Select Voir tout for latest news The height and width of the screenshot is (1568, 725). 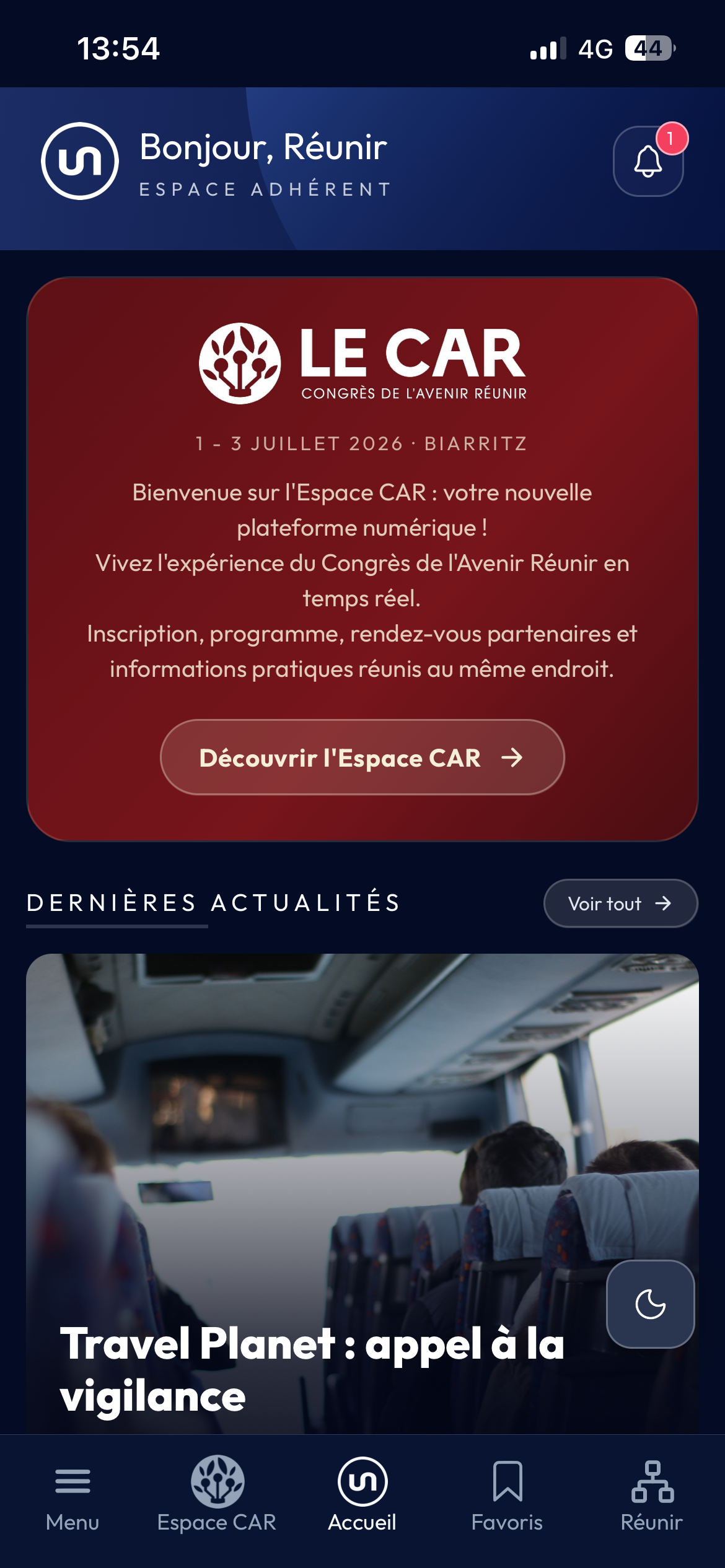tap(620, 904)
